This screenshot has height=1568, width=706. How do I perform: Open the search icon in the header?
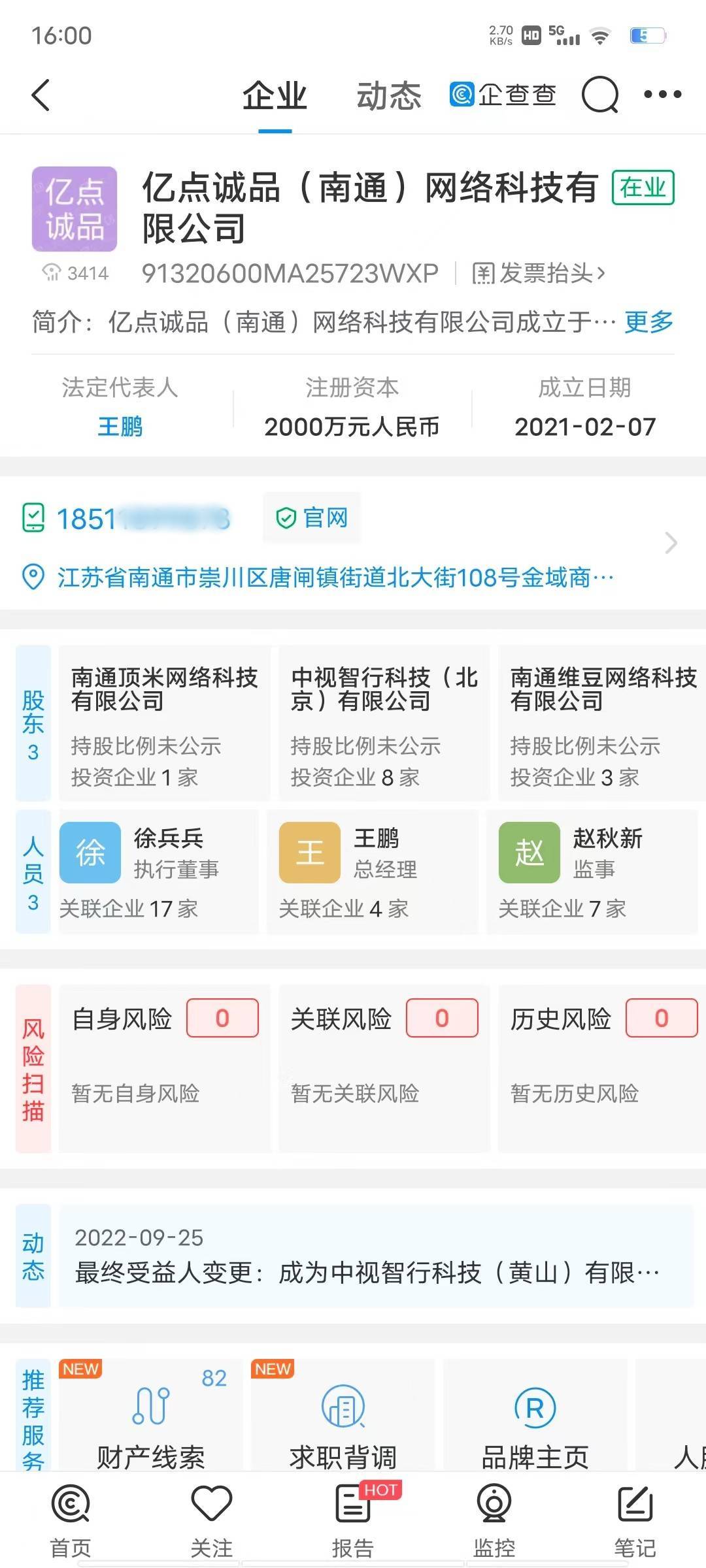[x=599, y=95]
